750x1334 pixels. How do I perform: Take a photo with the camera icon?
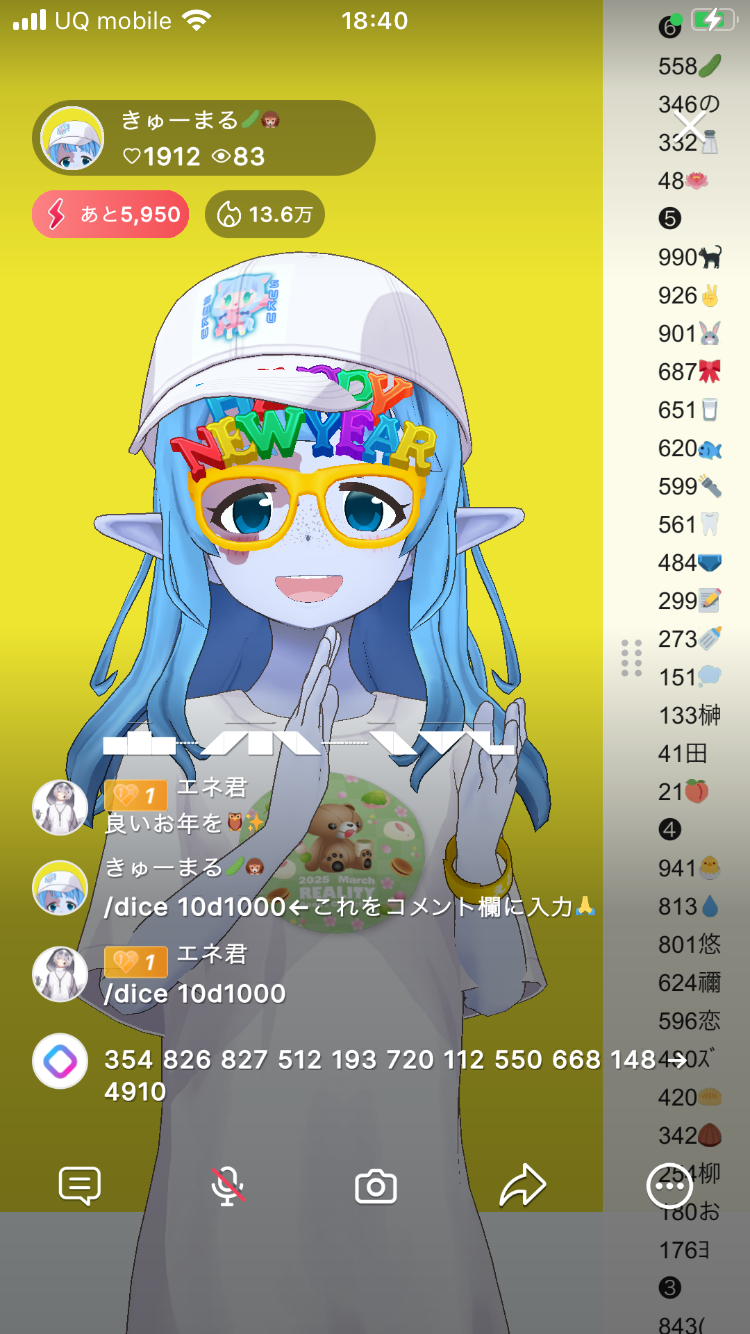pos(376,1187)
